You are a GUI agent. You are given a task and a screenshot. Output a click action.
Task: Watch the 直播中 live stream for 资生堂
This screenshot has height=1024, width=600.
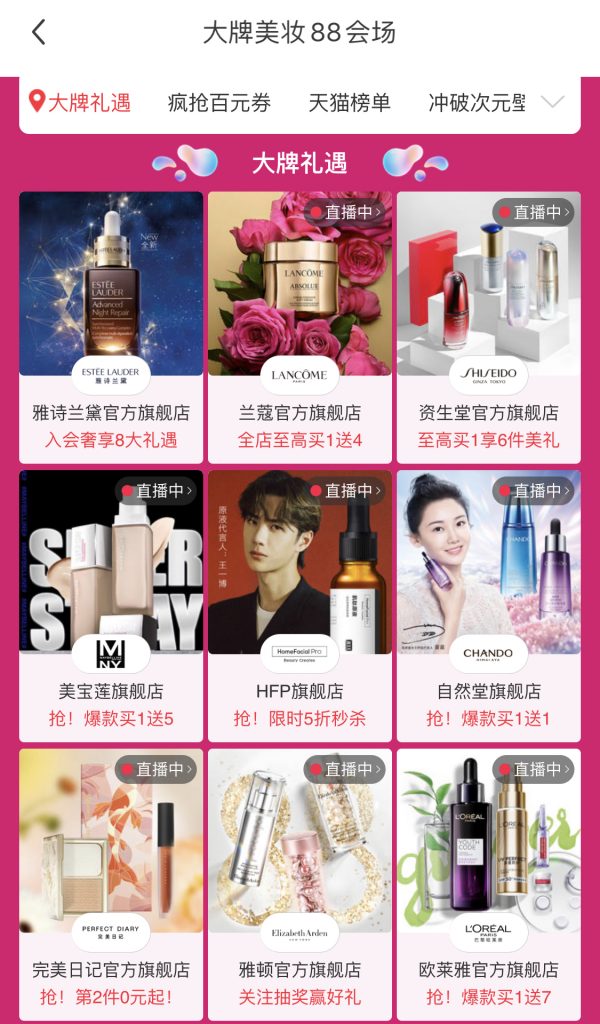point(534,212)
